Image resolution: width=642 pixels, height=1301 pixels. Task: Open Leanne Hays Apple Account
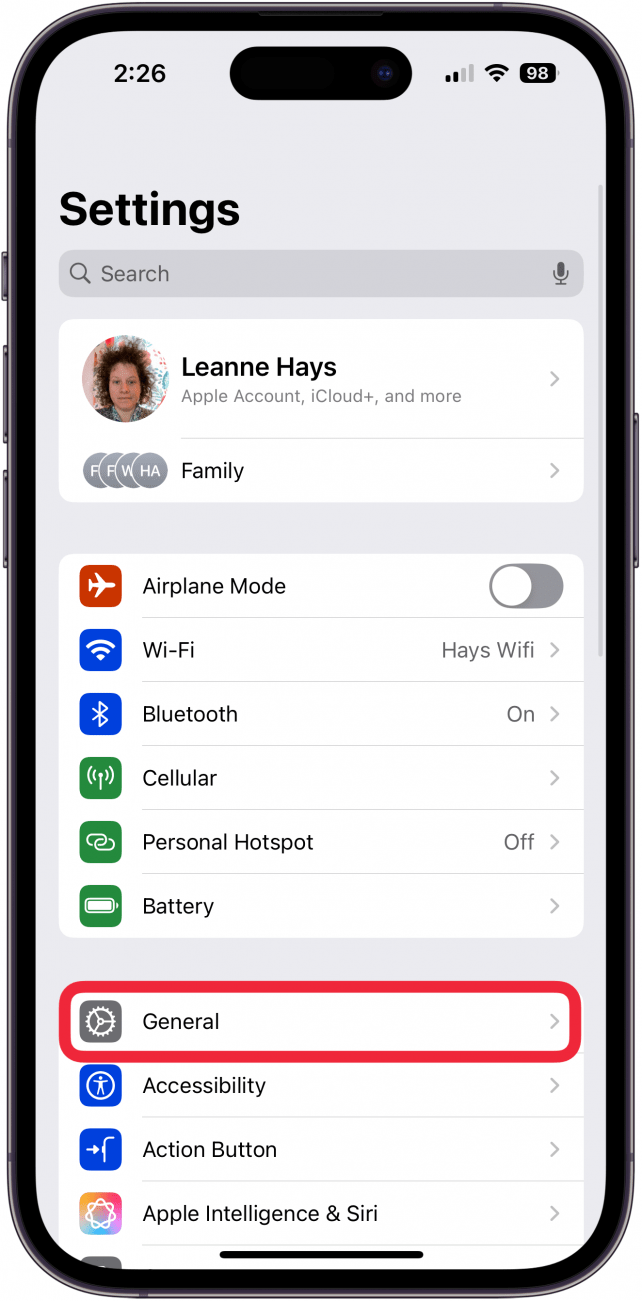tap(320, 379)
